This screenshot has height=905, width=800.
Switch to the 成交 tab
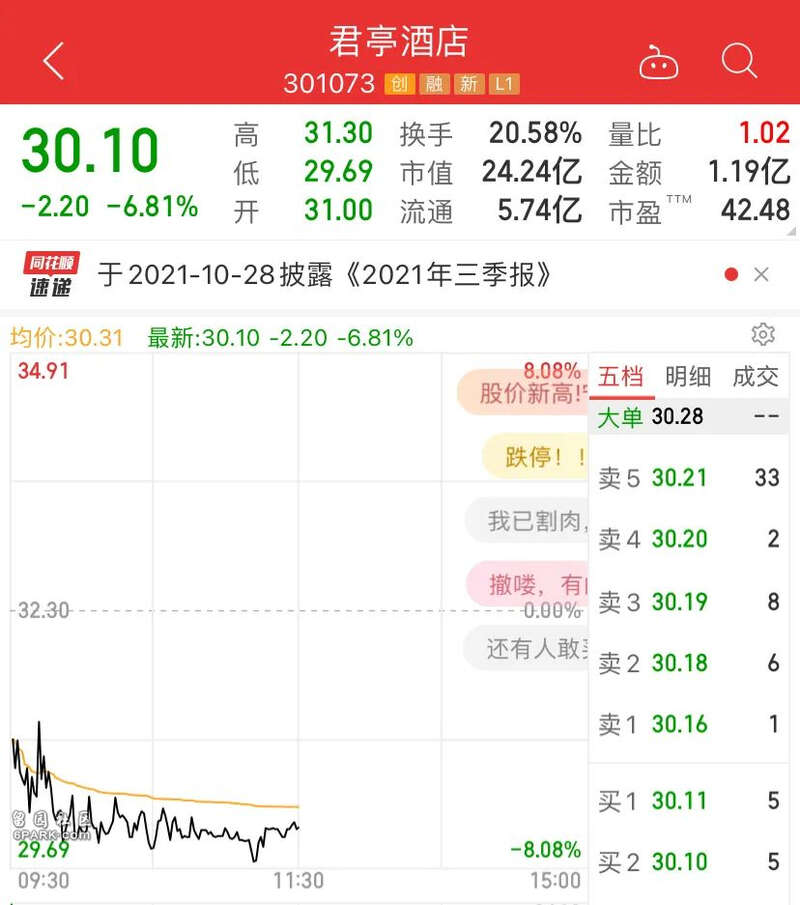[x=755, y=377]
